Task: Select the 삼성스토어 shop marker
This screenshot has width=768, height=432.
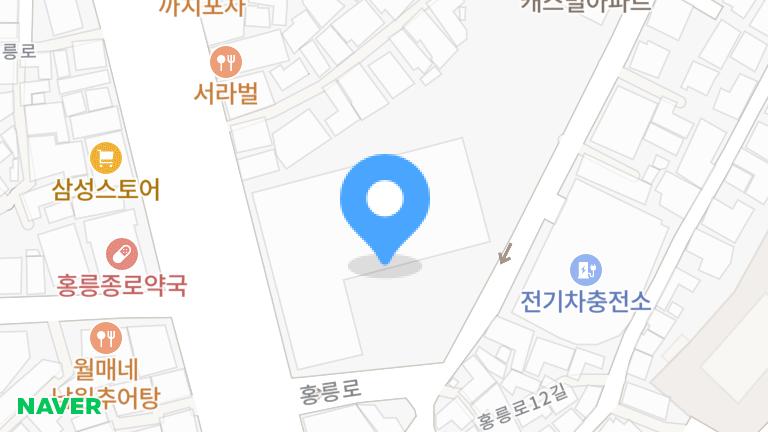Action: (x=106, y=158)
